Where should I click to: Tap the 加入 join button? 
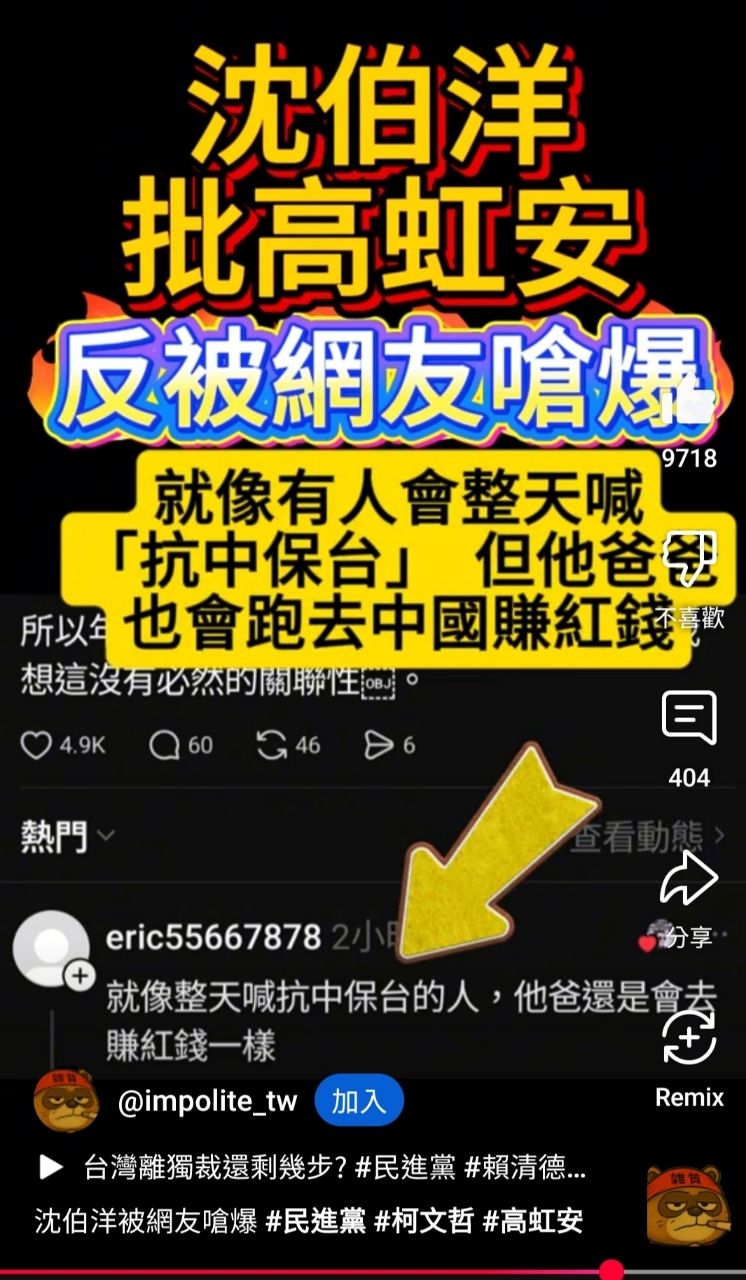pyautogui.click(x=359, y=1102)
